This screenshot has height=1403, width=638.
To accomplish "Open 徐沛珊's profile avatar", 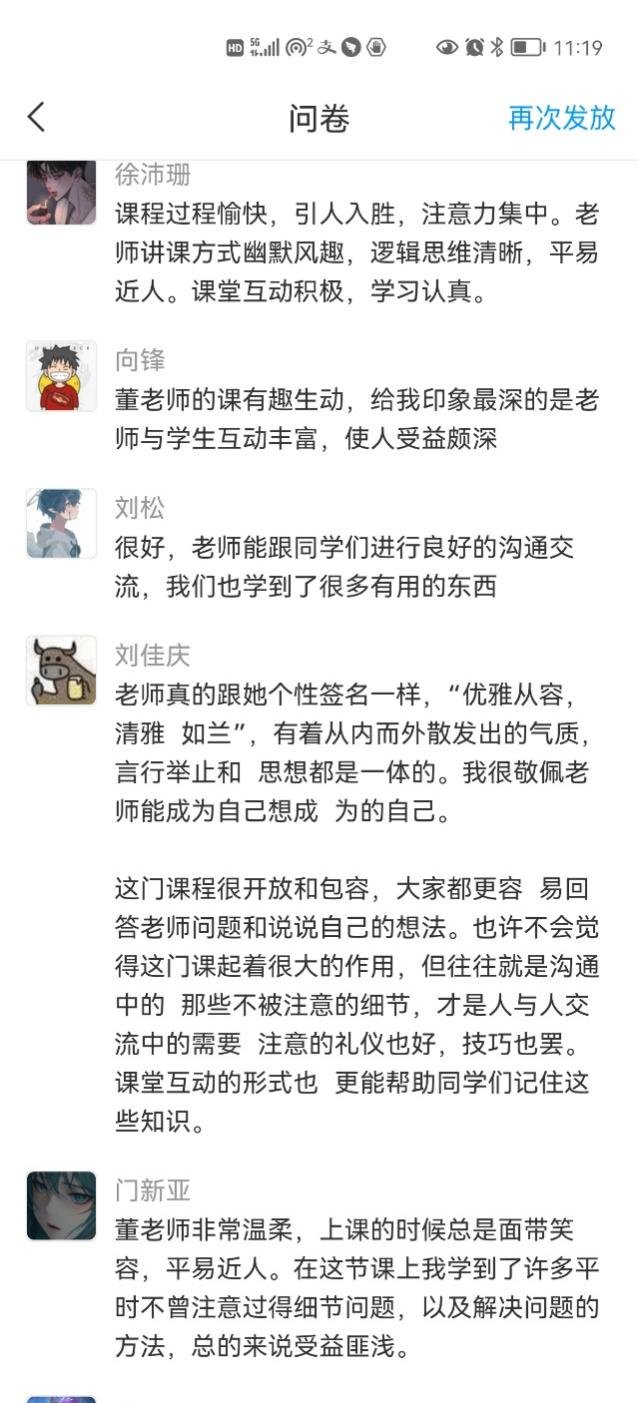I will [61, 192].
